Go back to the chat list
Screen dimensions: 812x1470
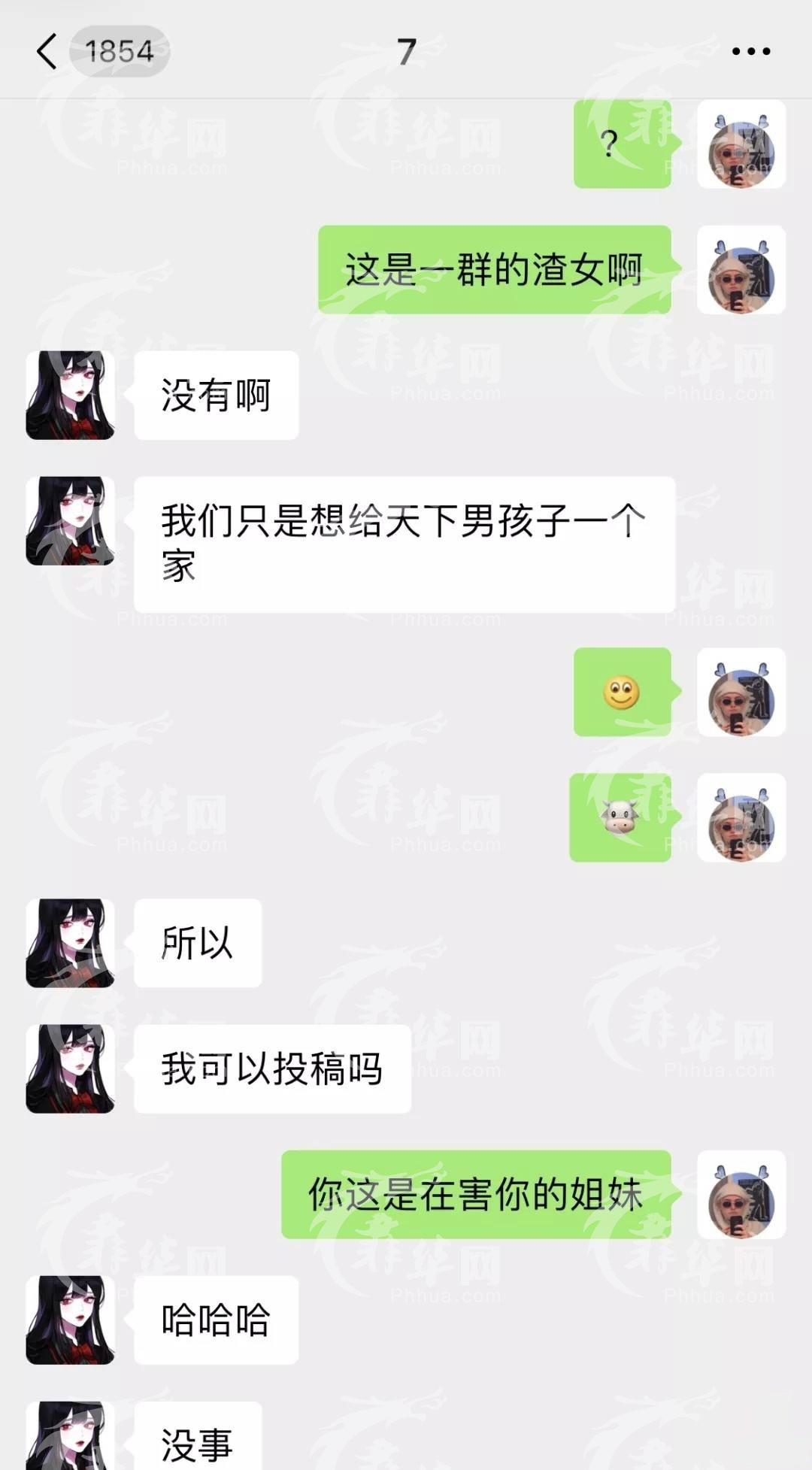(x=47, y=52)
